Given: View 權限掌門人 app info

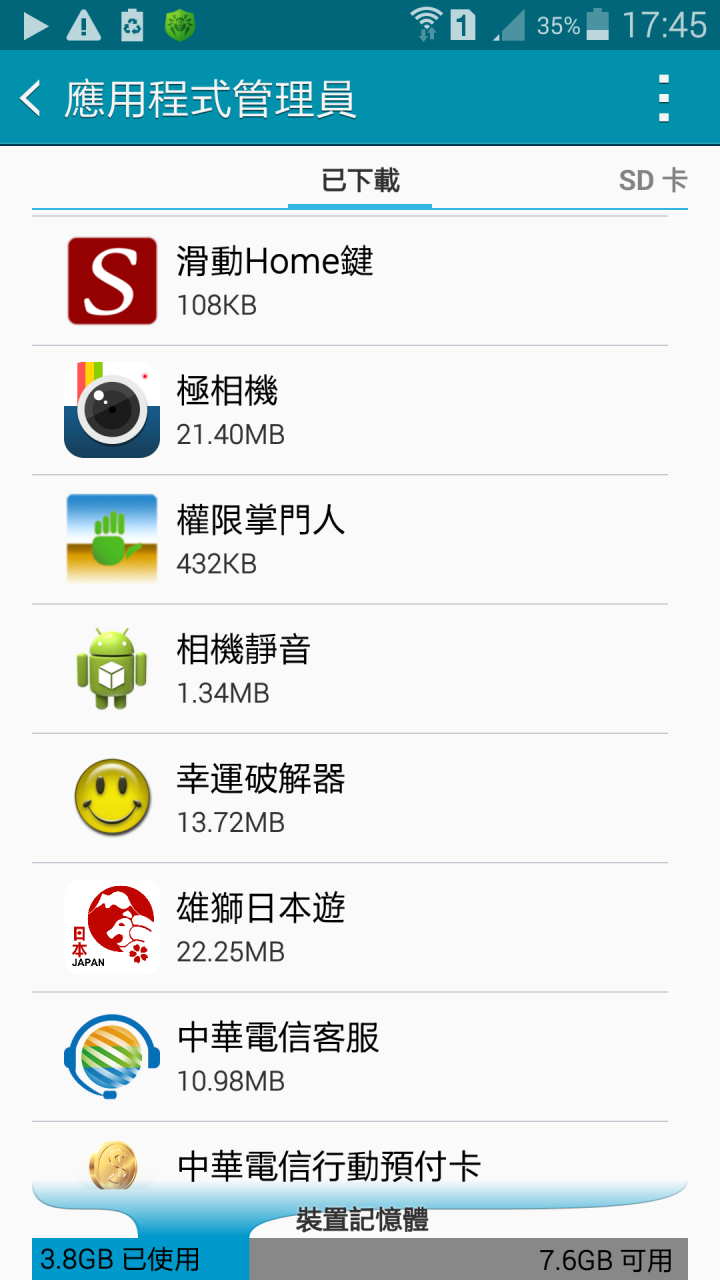Looking at the screenshot, I should tap(350, 539).
